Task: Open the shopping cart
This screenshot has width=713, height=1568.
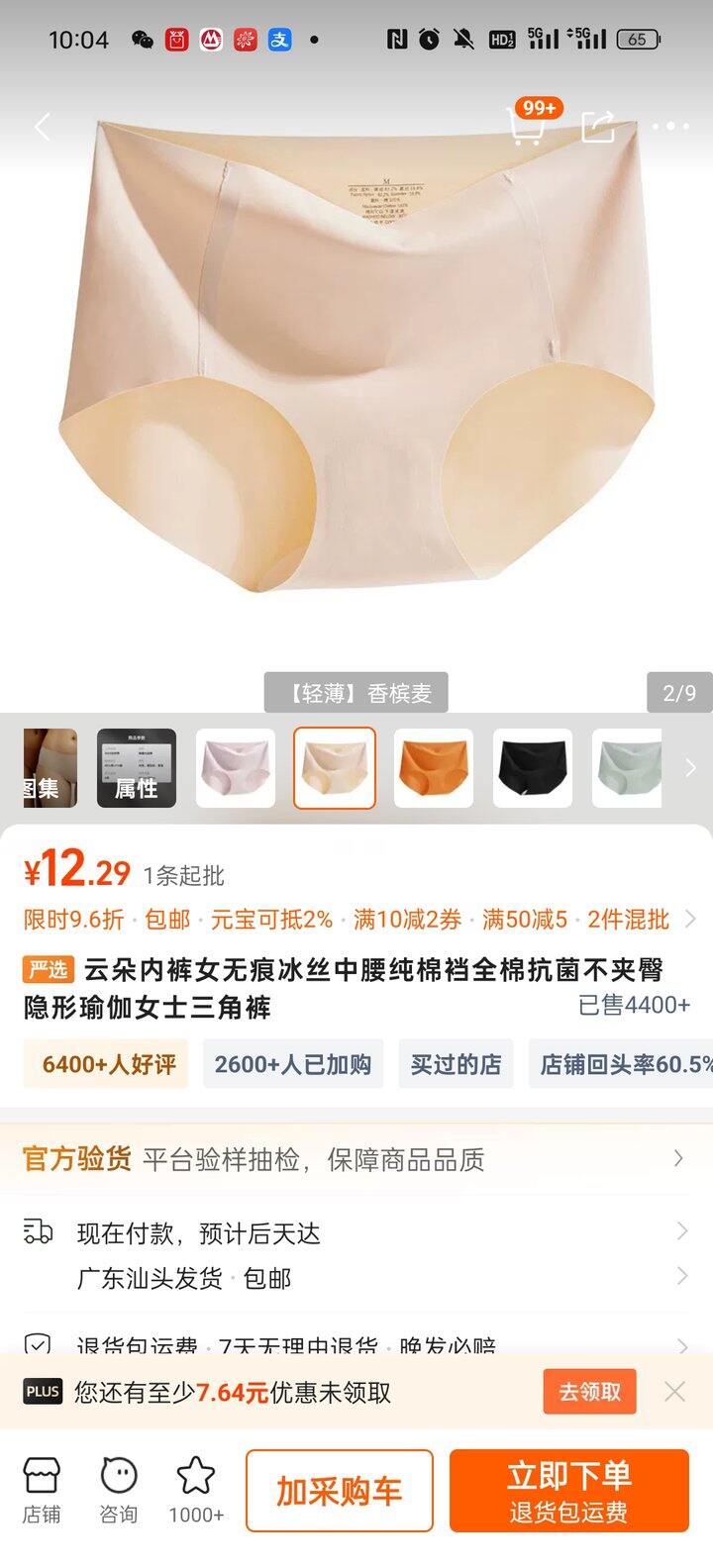Action: click(527, 126)
